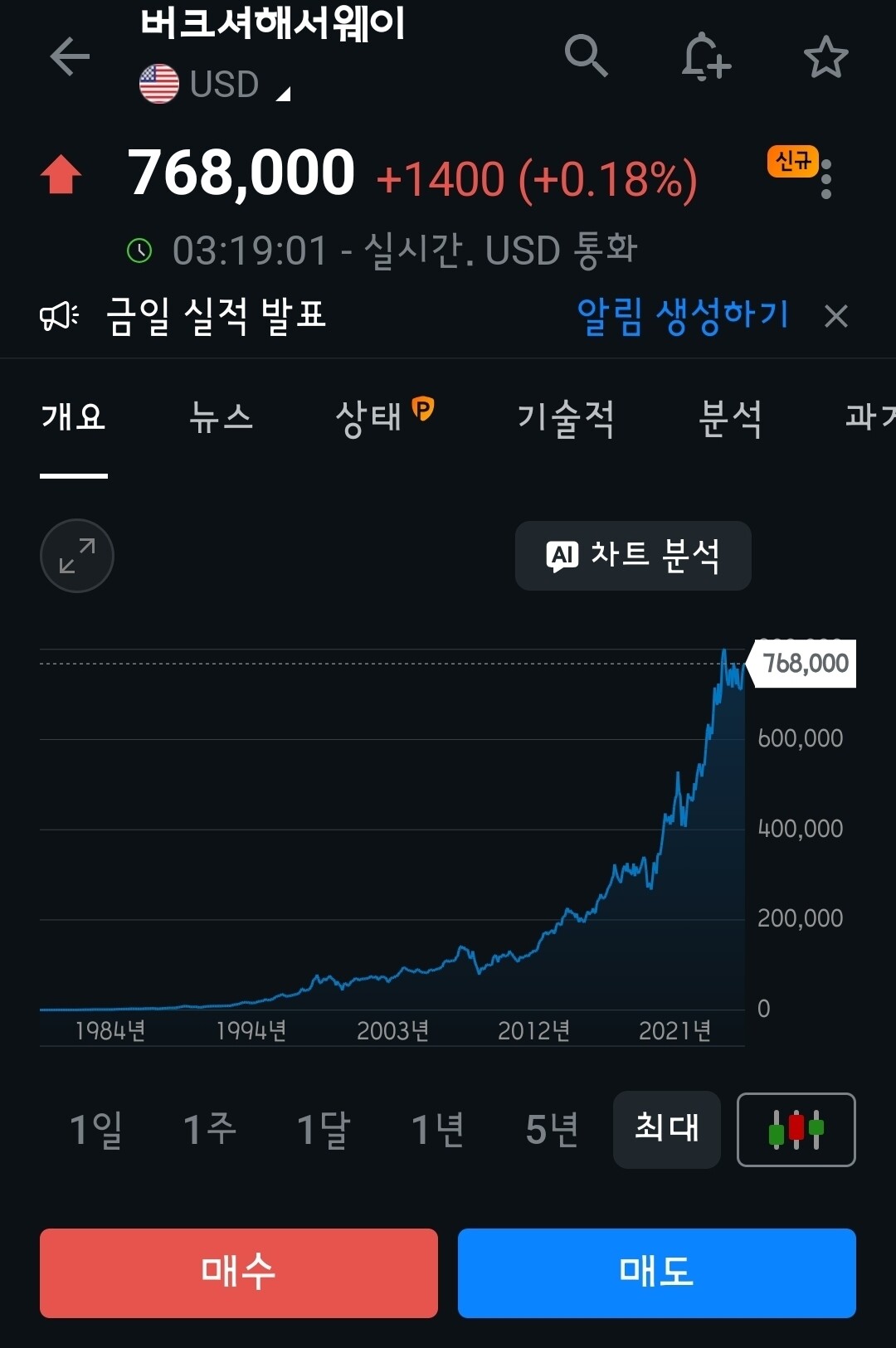Image resolution: width=896 pixels, height=1348 pixels.
Task: Open the USD currency dropdown
Action: 214,84
